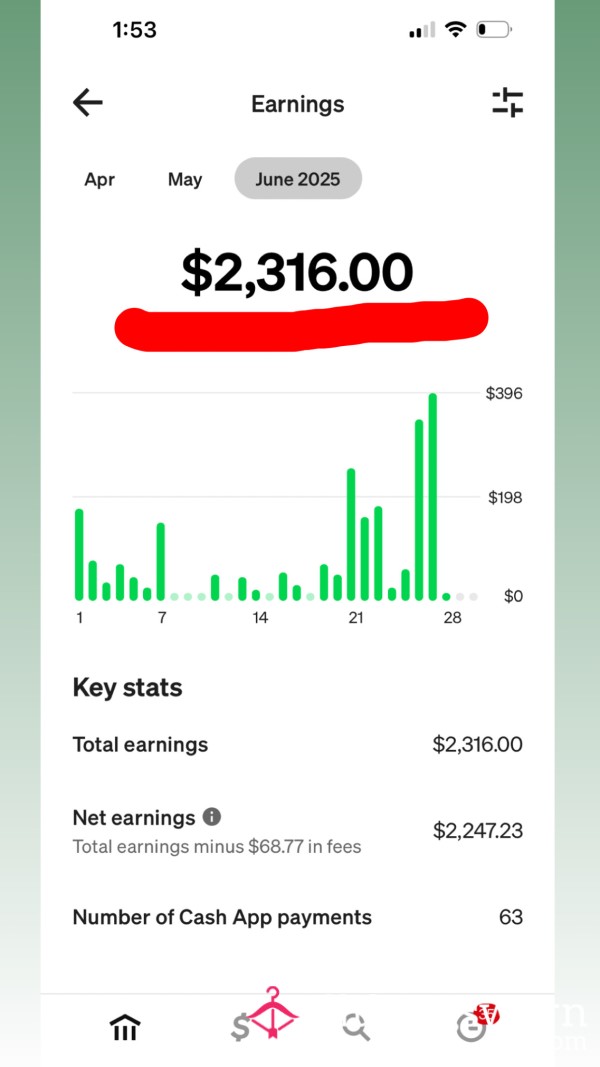The image size is (600, 1067).
Task: Go back using the arrow icon
Action: click(88, 103)
